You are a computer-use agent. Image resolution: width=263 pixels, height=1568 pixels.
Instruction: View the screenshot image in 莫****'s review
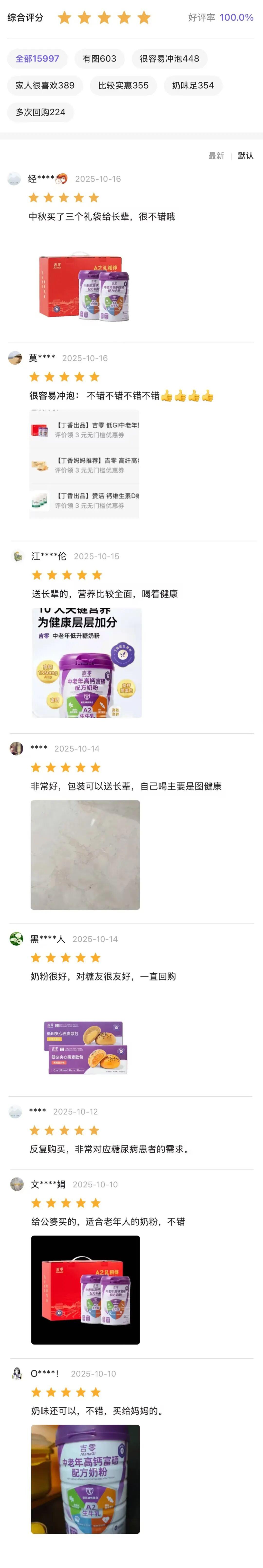[85, 464]
